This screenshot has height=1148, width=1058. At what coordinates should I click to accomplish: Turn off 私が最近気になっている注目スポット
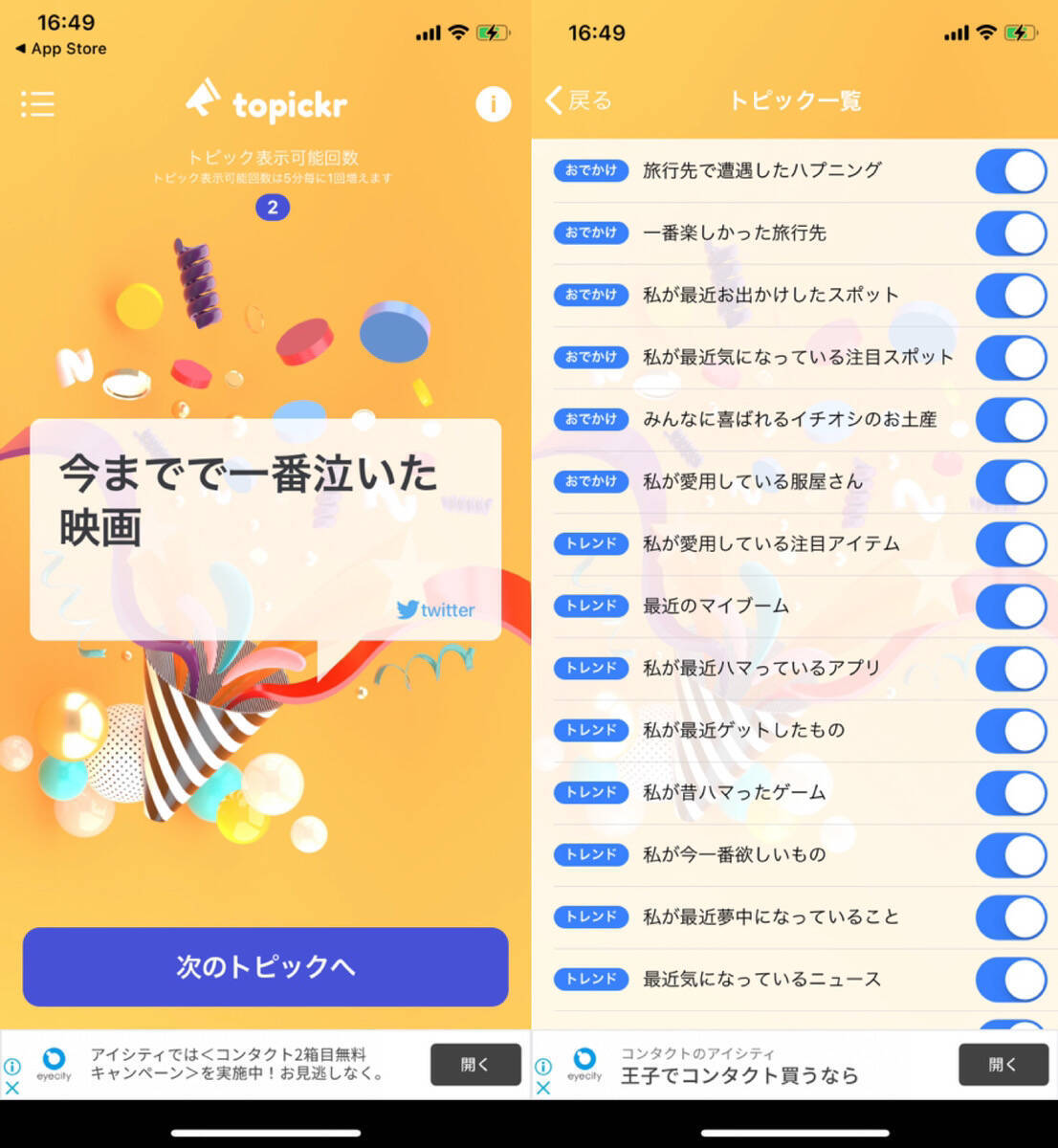click(x=1010, y=358)
